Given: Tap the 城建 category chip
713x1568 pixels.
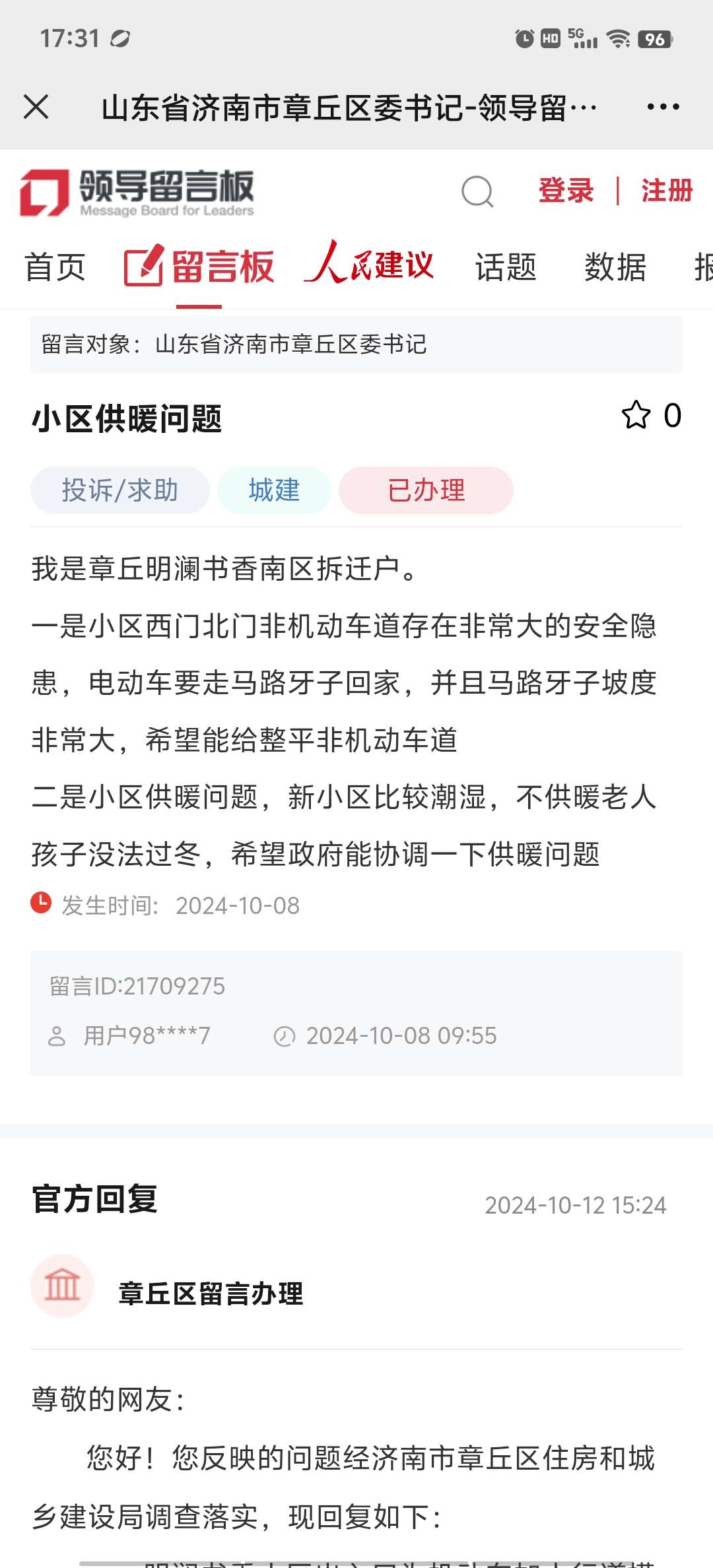Looking at the screenshot, I should pyautogui.click(x=274, y=490).
